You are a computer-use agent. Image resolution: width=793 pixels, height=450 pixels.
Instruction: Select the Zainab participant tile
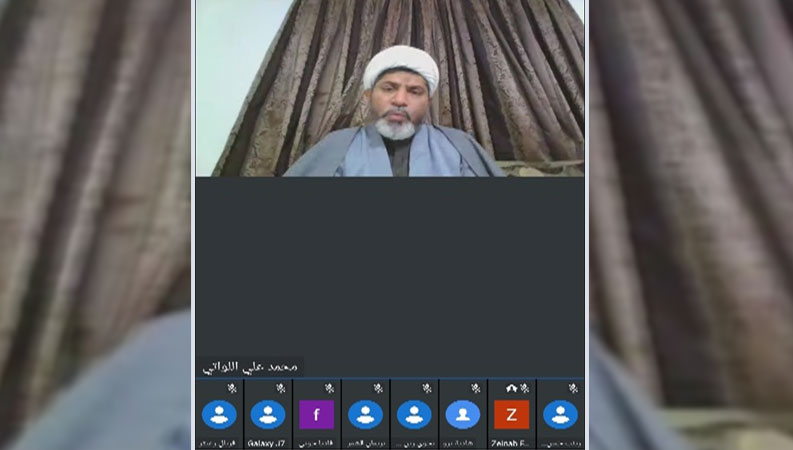(x=511, y=414)
